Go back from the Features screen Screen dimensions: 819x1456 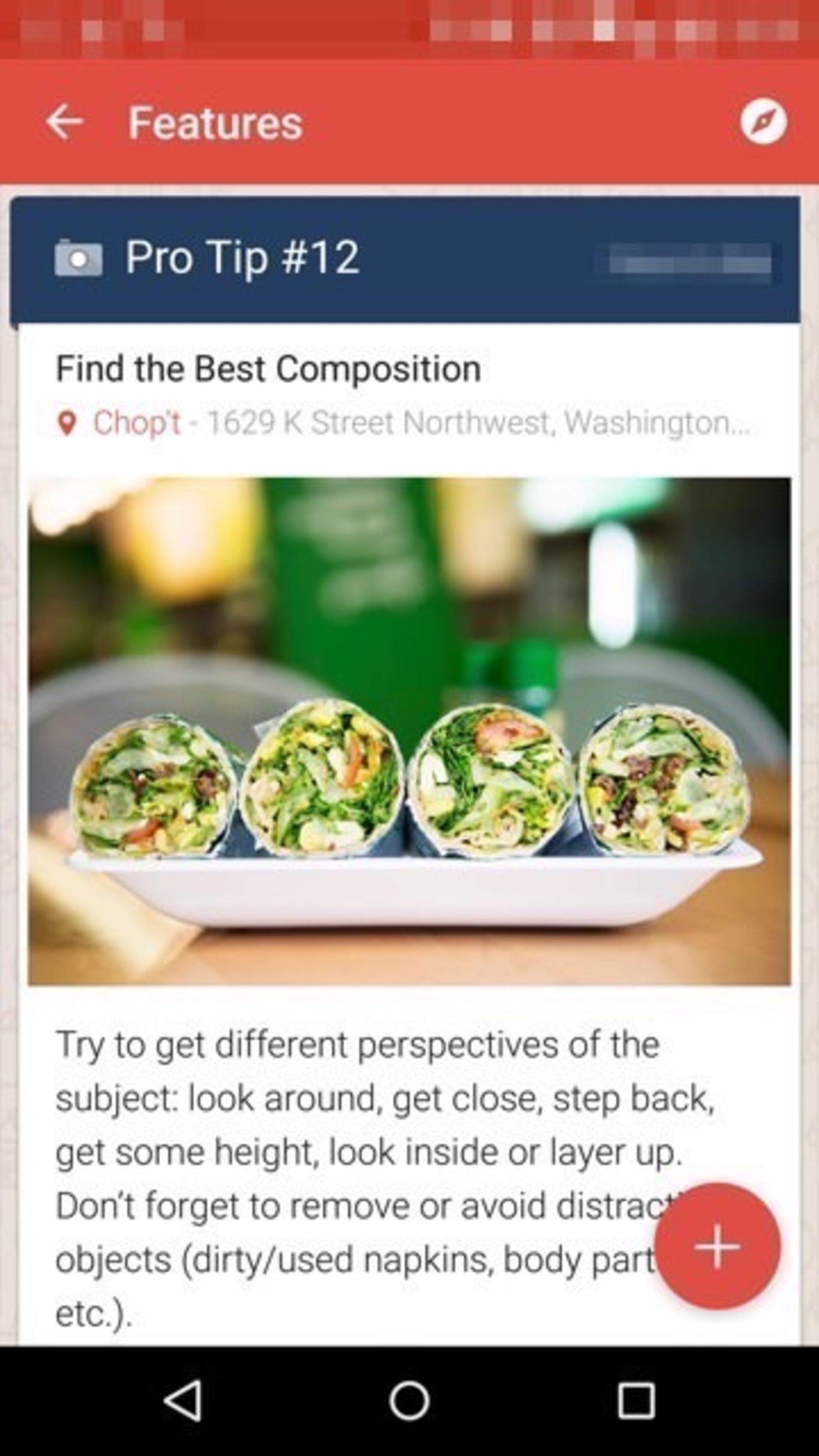pyautogui.click(x=64, y=122)
